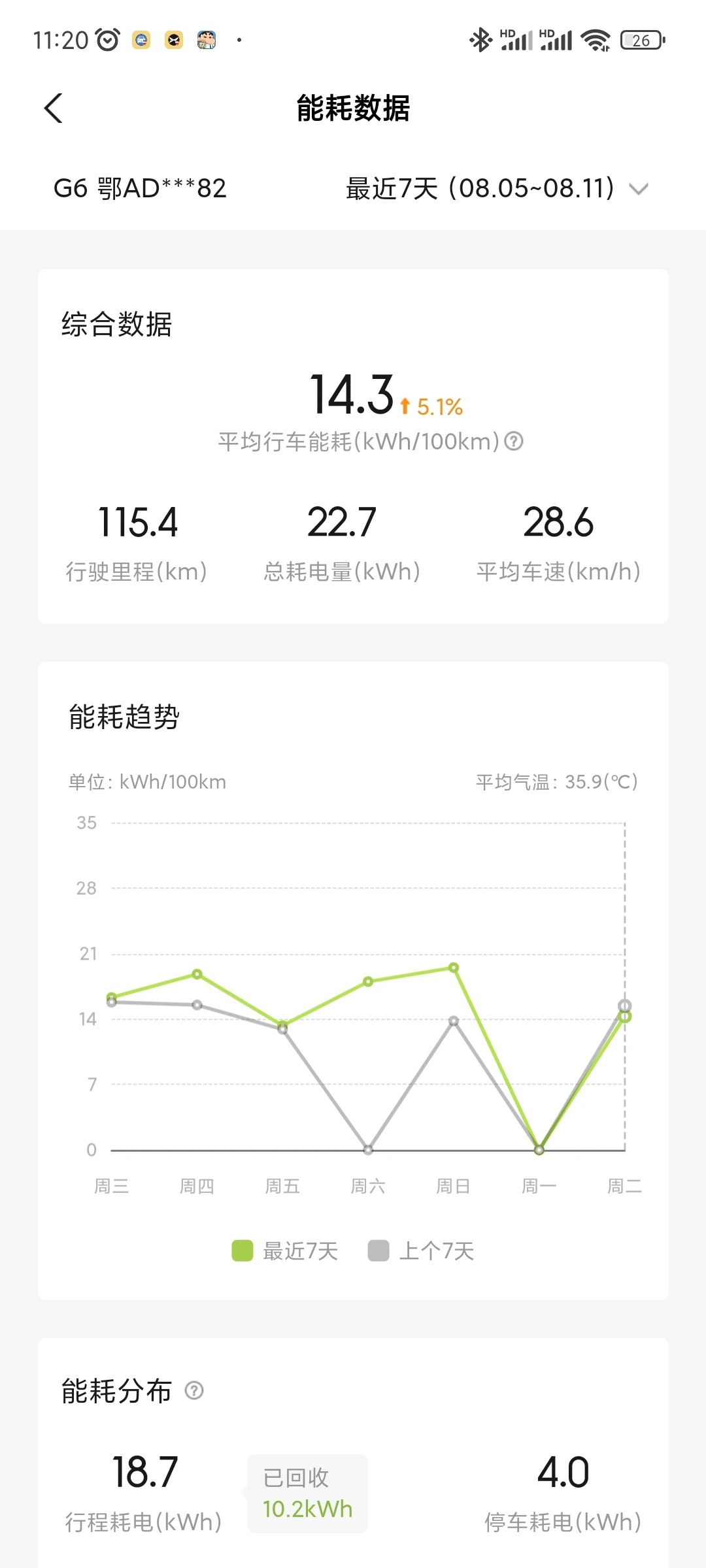
Task: Select the 周四 green data point on the chart
Action: (197, 974)
